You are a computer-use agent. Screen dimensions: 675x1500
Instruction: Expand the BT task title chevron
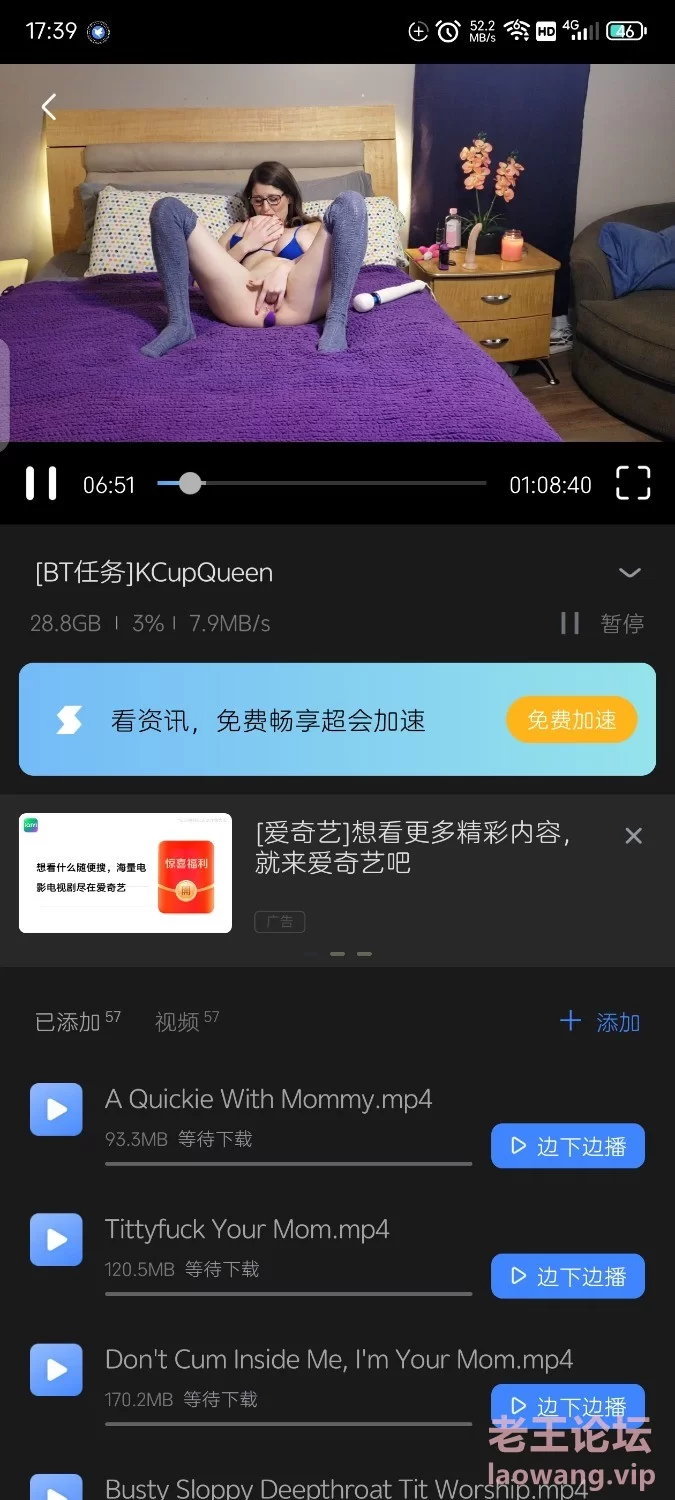(x=629, y=573)
